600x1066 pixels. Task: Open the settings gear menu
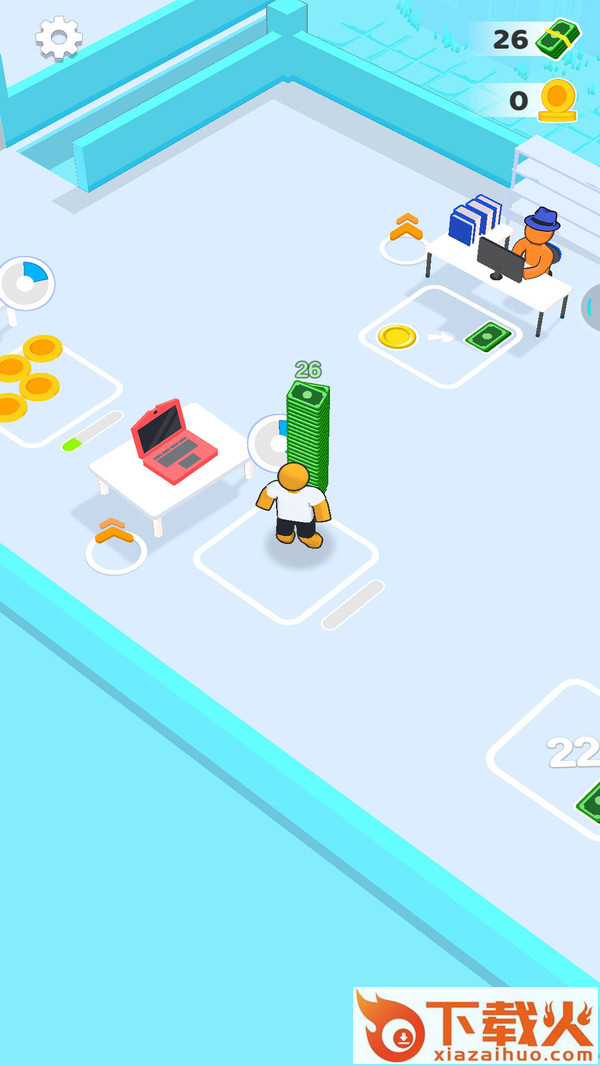[x=59, y=39]
